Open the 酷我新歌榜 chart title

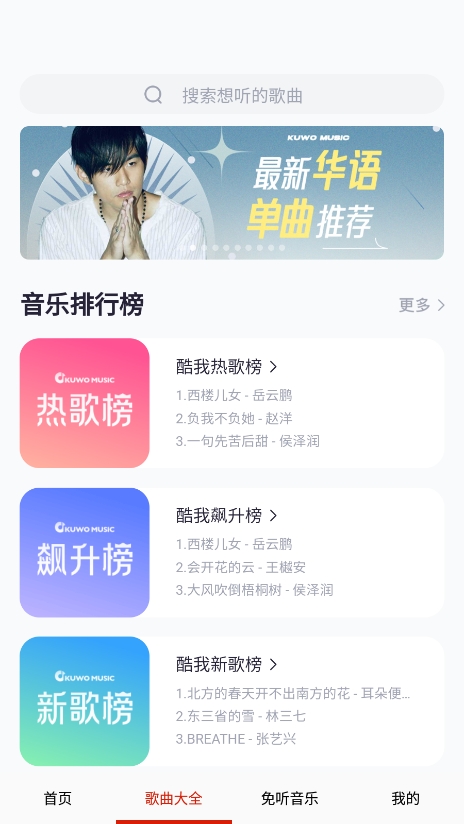pyautogui.click(x=226, y=665)
